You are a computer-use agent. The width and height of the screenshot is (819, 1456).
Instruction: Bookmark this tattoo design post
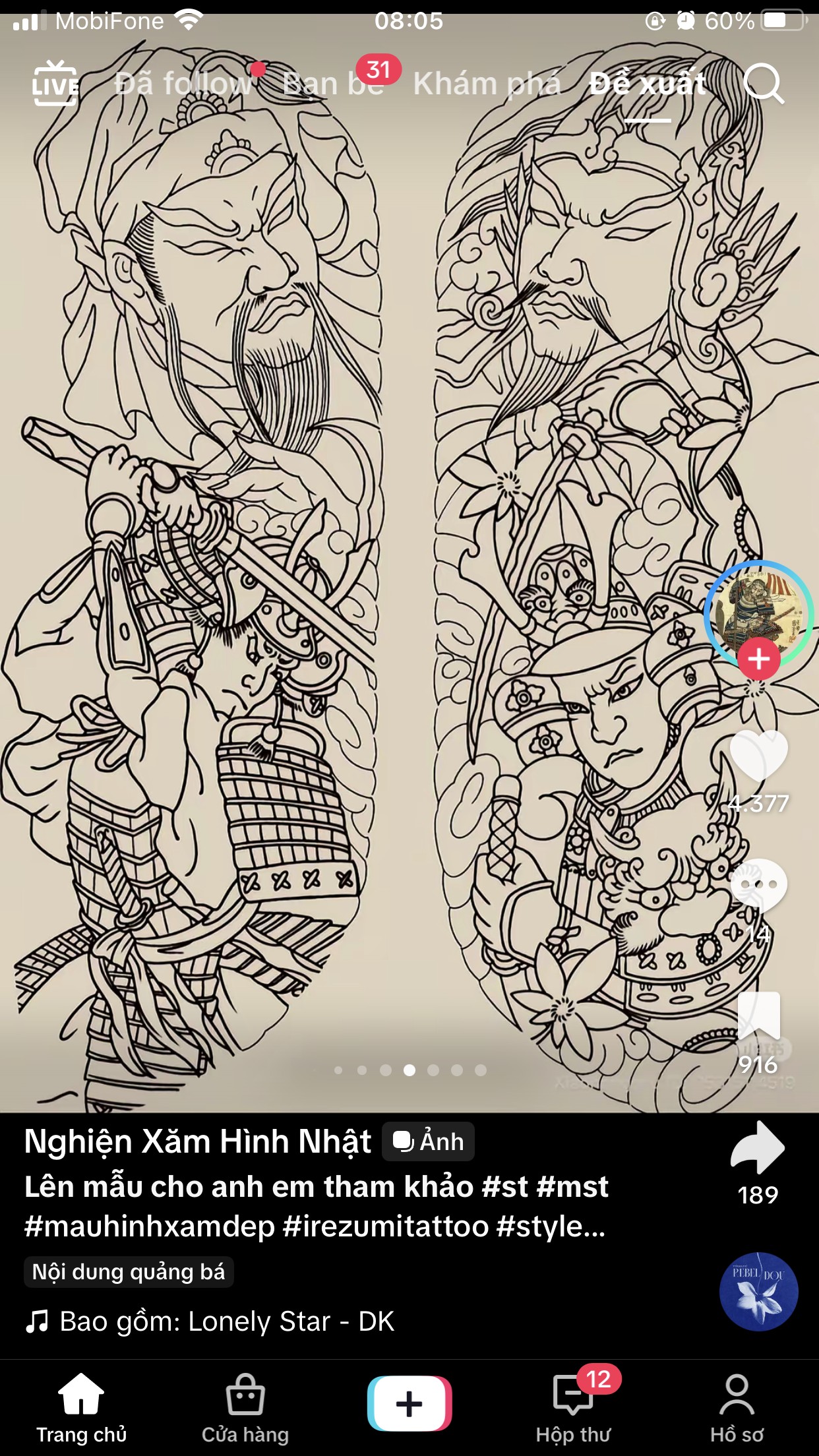coord(758,1016)
